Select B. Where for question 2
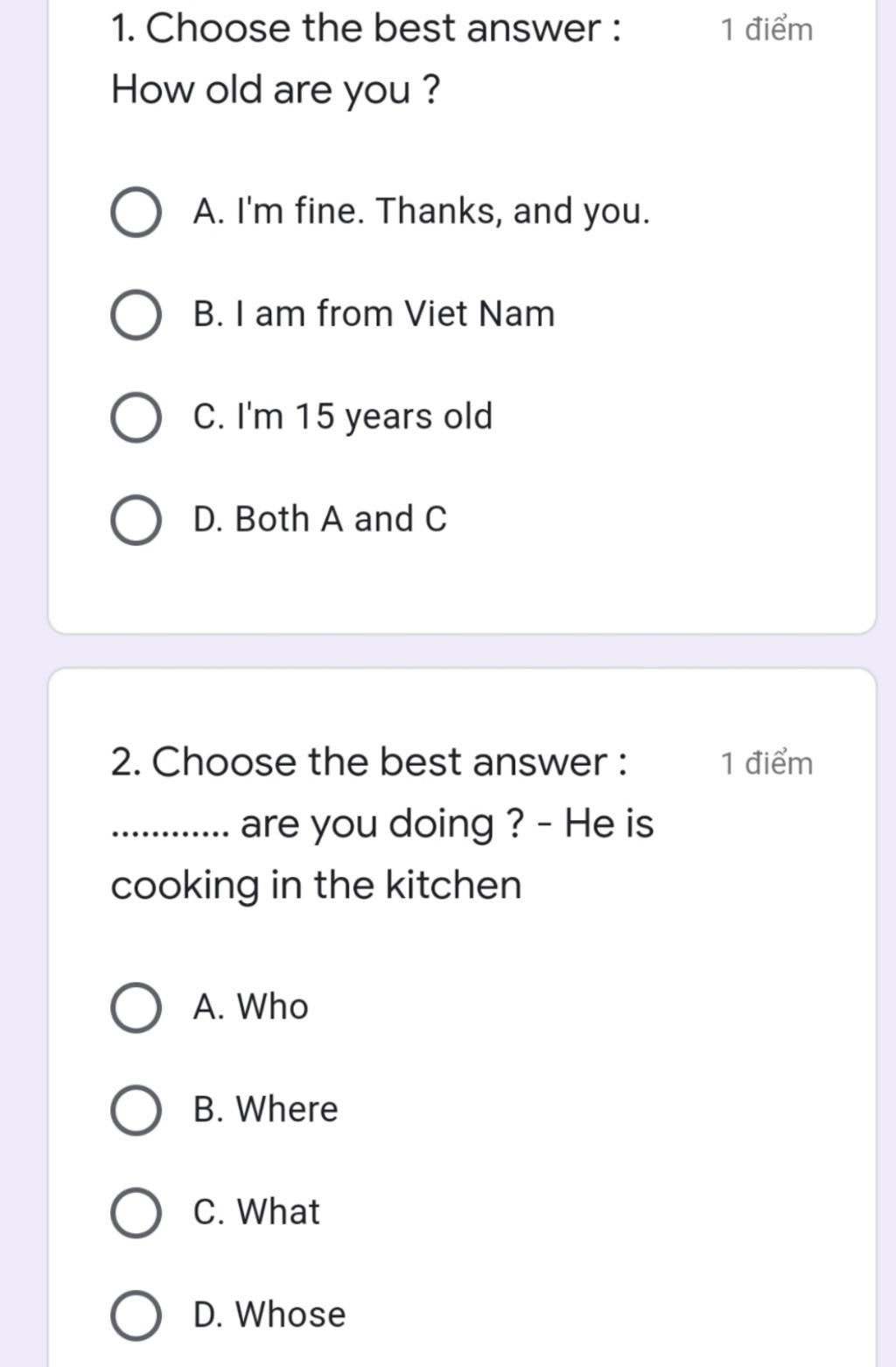Screen dimensions: 896x1367 tap(136, 1110)
